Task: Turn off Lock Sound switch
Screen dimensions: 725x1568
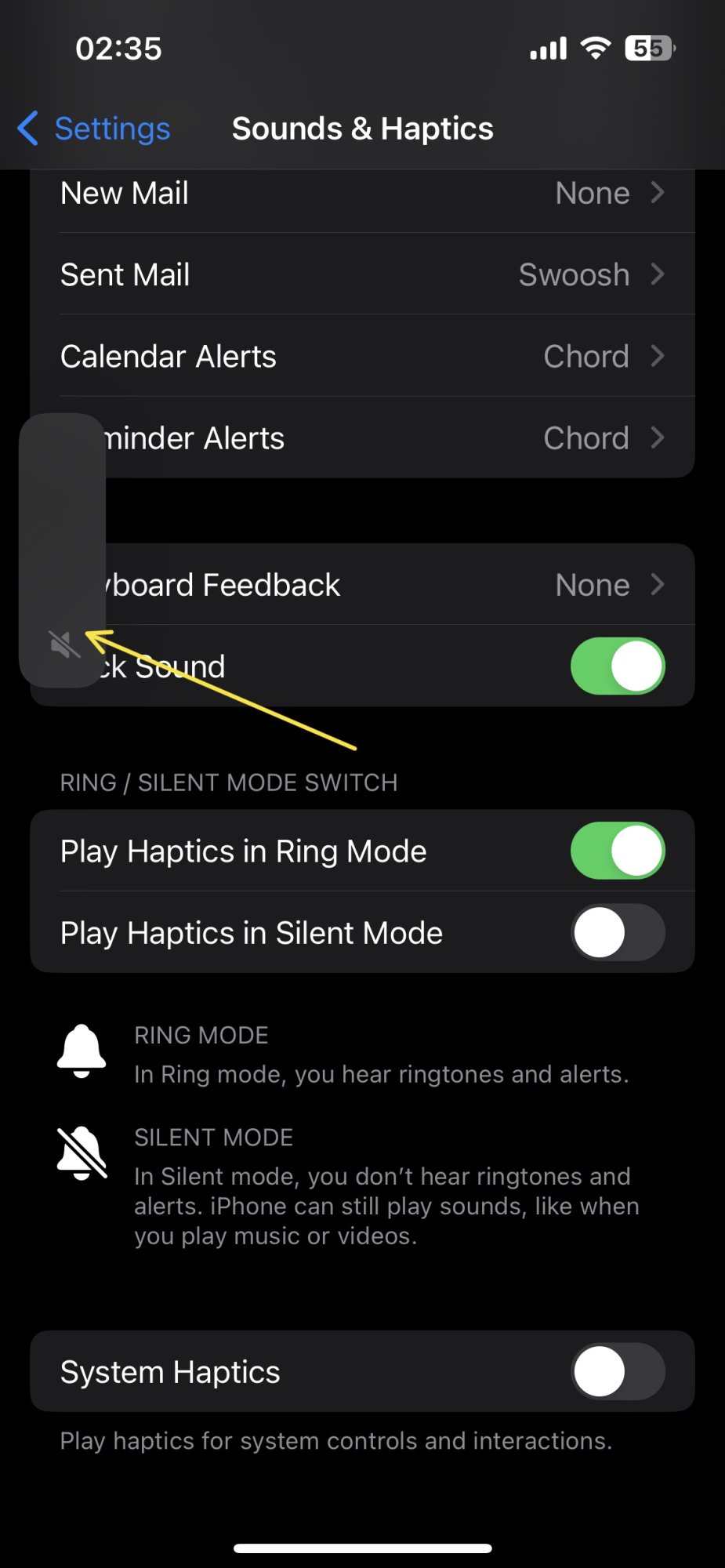Action: tap(618, 666)
